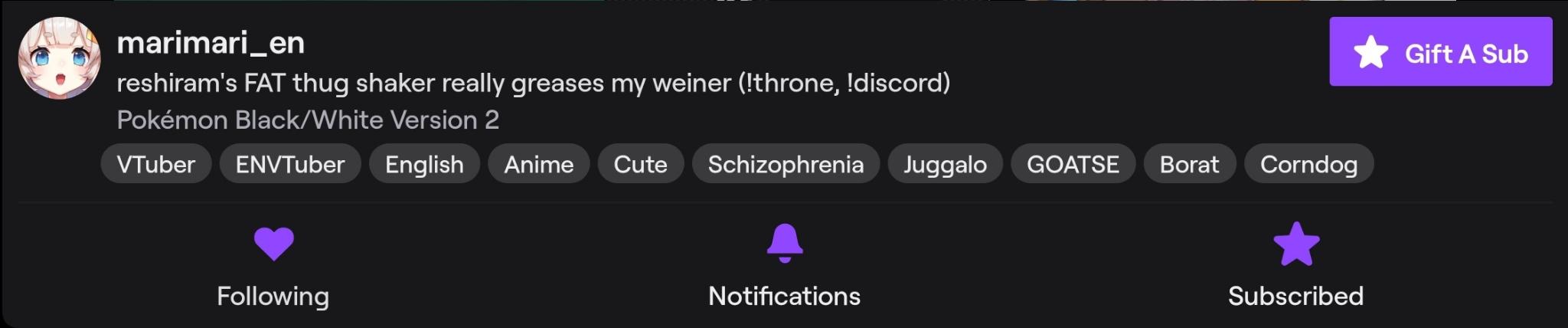Open the Subscribed star options

click(1295, 245)
